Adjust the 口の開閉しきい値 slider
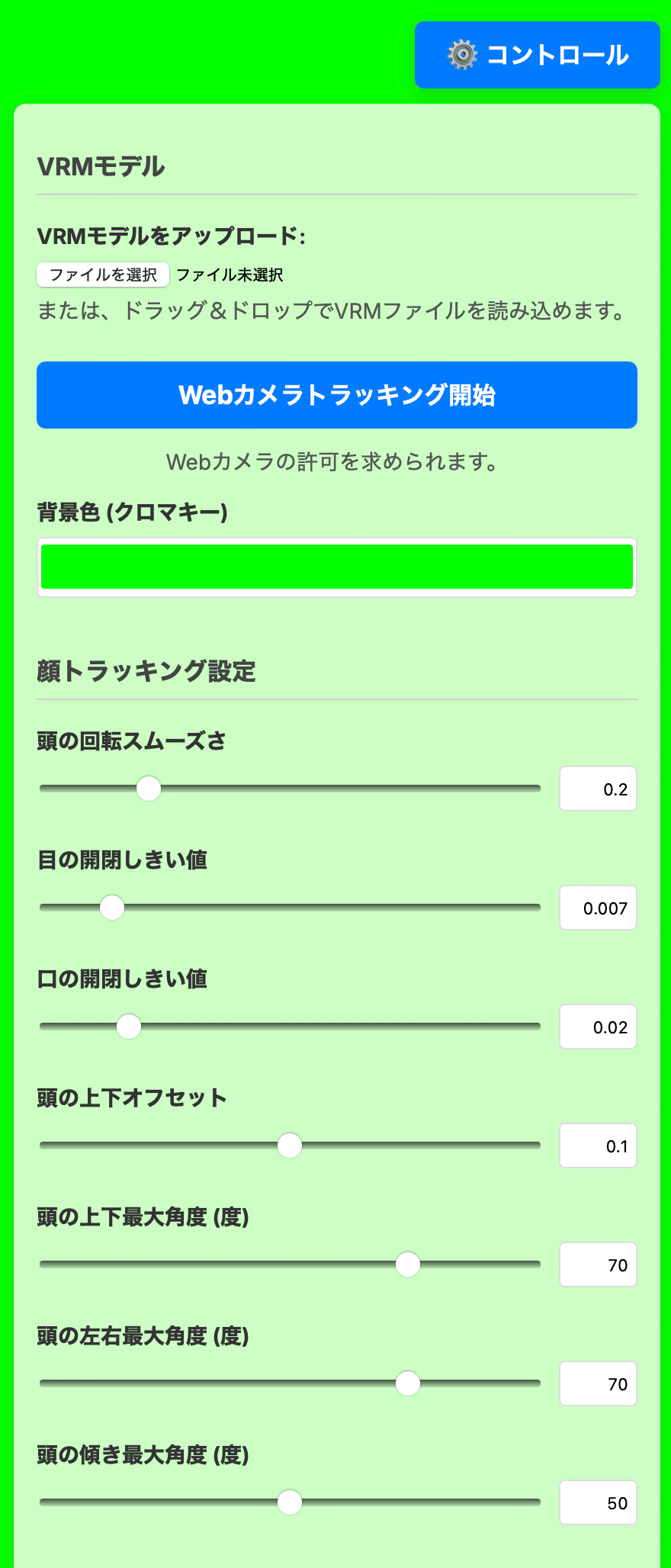This screenshot has height=1568, width=671. 129,1027
